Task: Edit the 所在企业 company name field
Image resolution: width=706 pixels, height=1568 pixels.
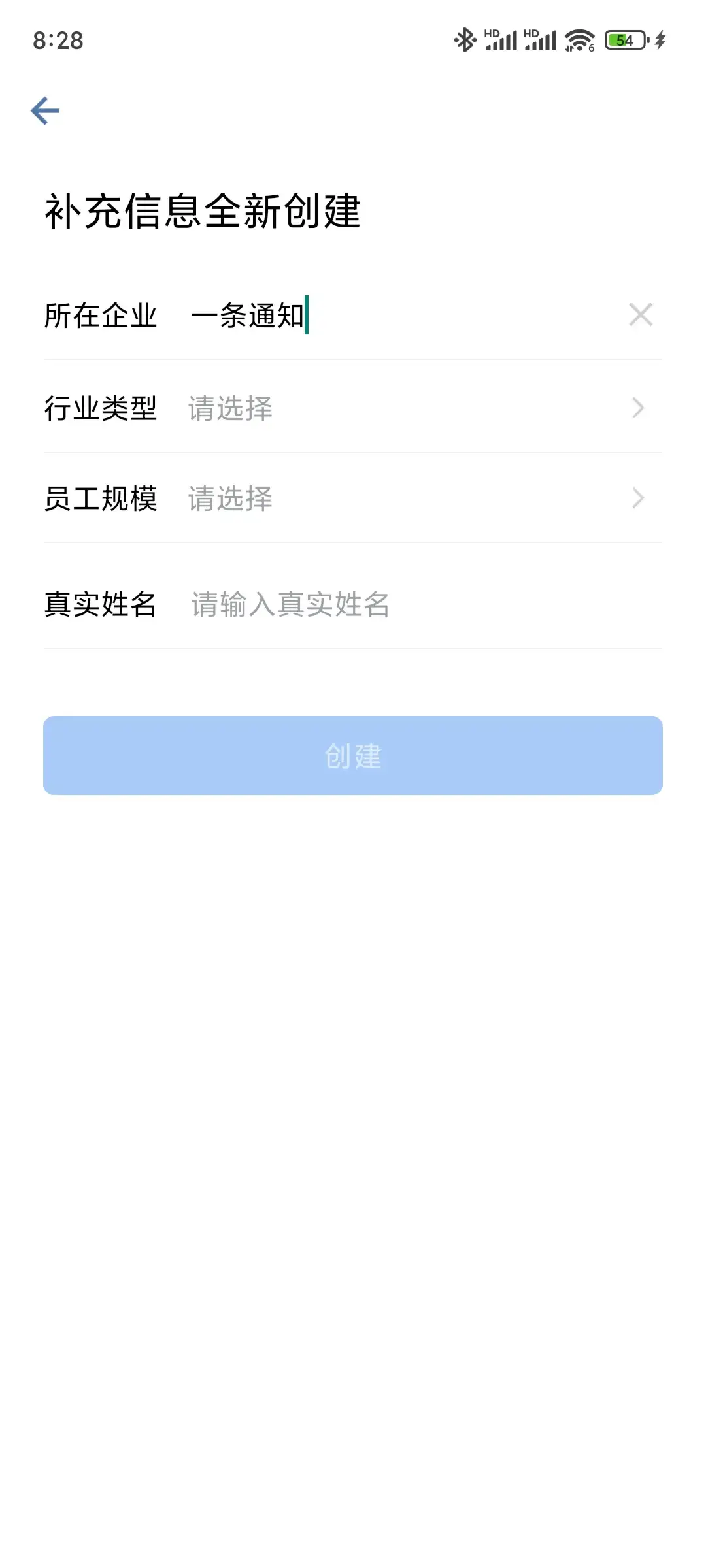Action: (392, 316)
